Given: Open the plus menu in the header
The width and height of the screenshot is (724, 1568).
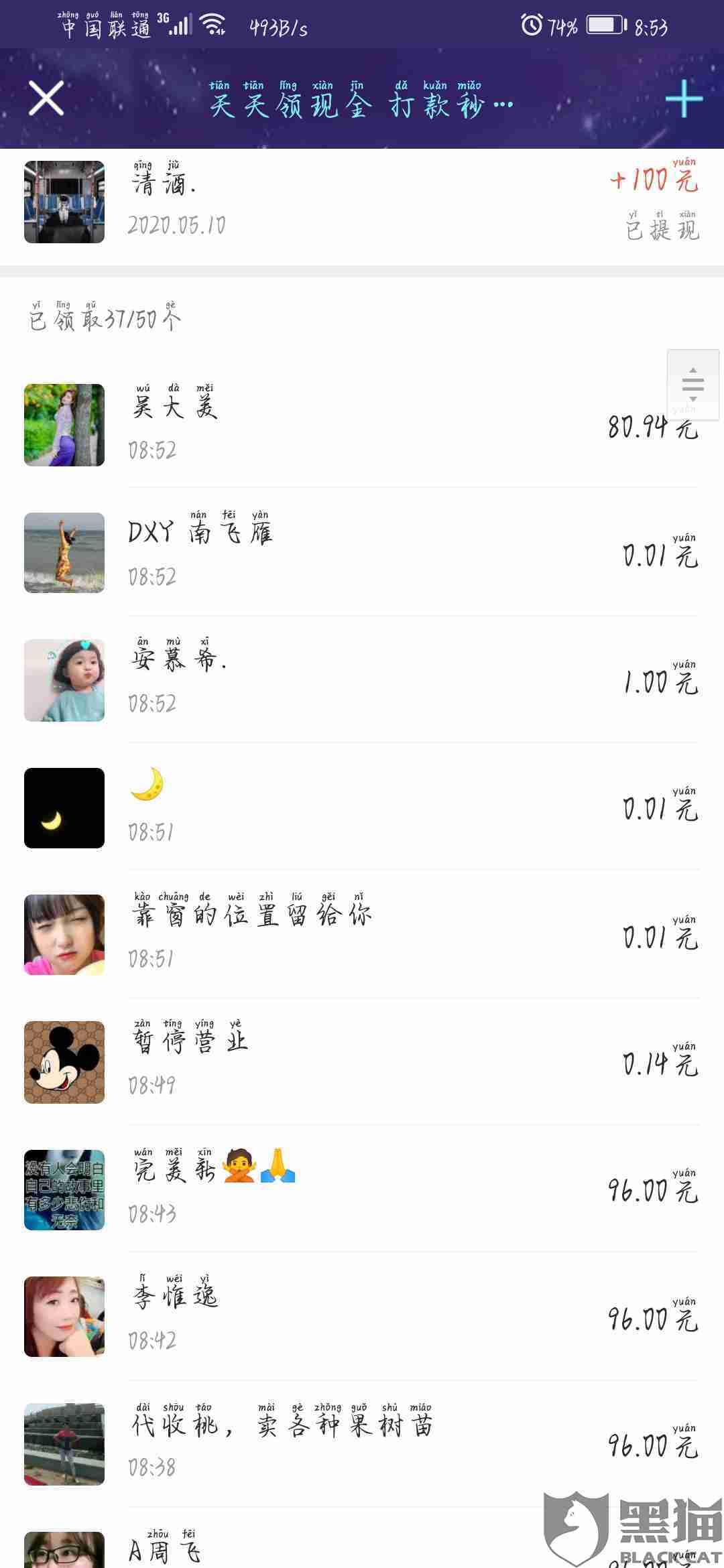Looking at the screenshot, I should click(684, 99).
